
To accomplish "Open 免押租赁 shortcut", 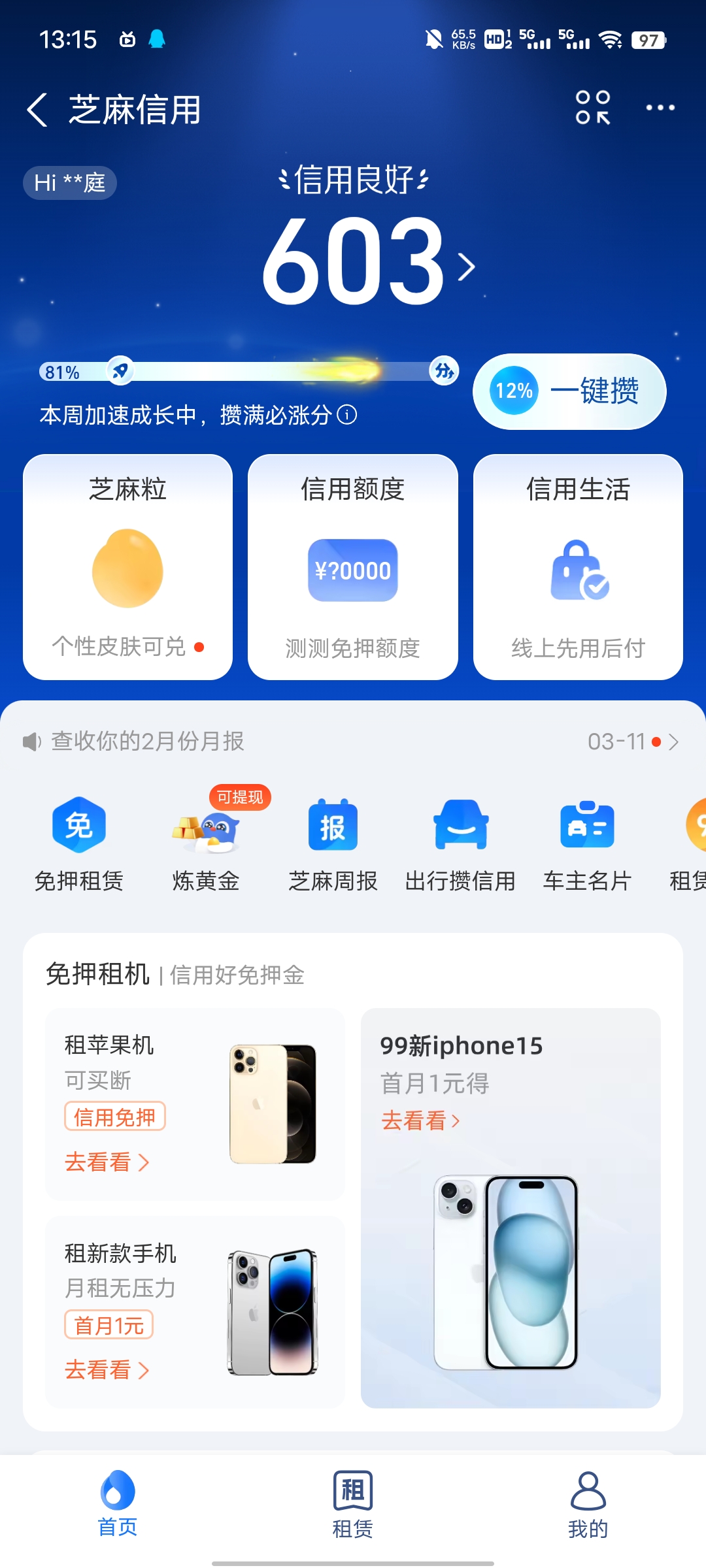I will (x=79, y=844).
